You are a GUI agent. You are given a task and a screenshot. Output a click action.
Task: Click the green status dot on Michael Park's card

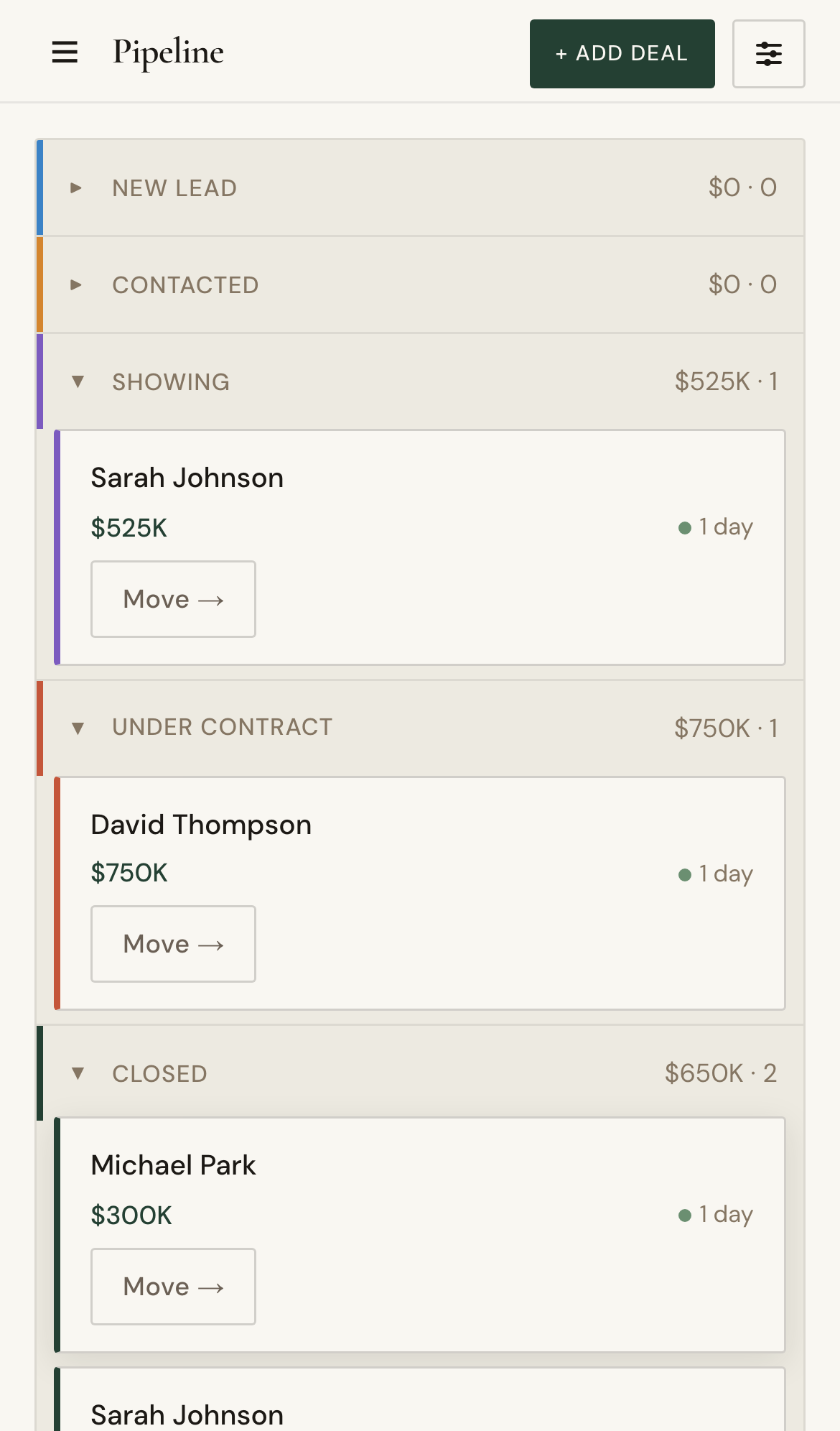pos(684,1215)
